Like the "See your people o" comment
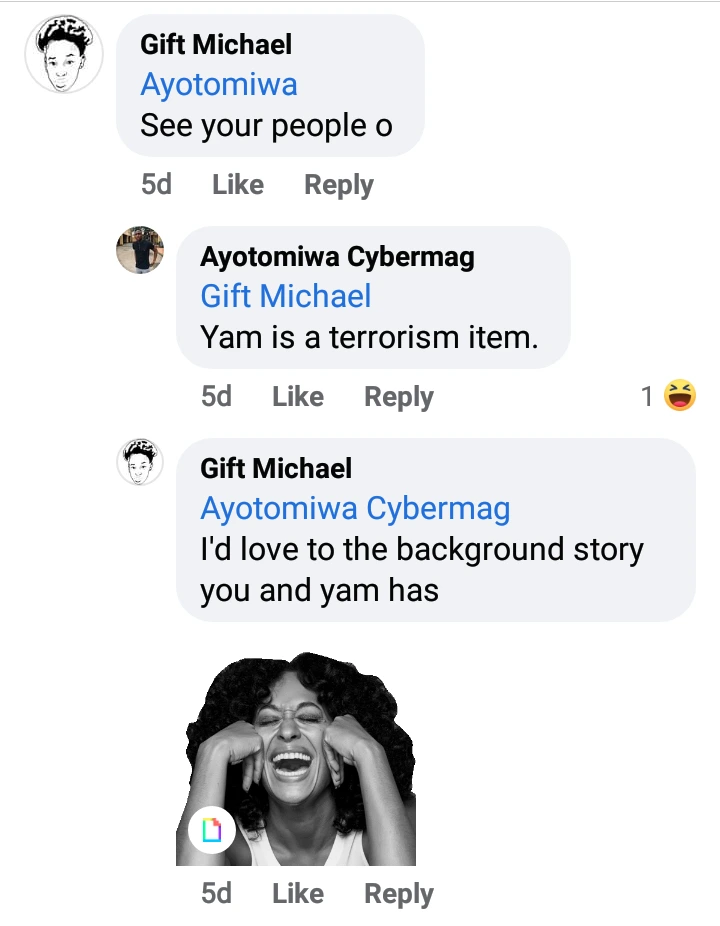720x926 pixels. pos(238,185)
